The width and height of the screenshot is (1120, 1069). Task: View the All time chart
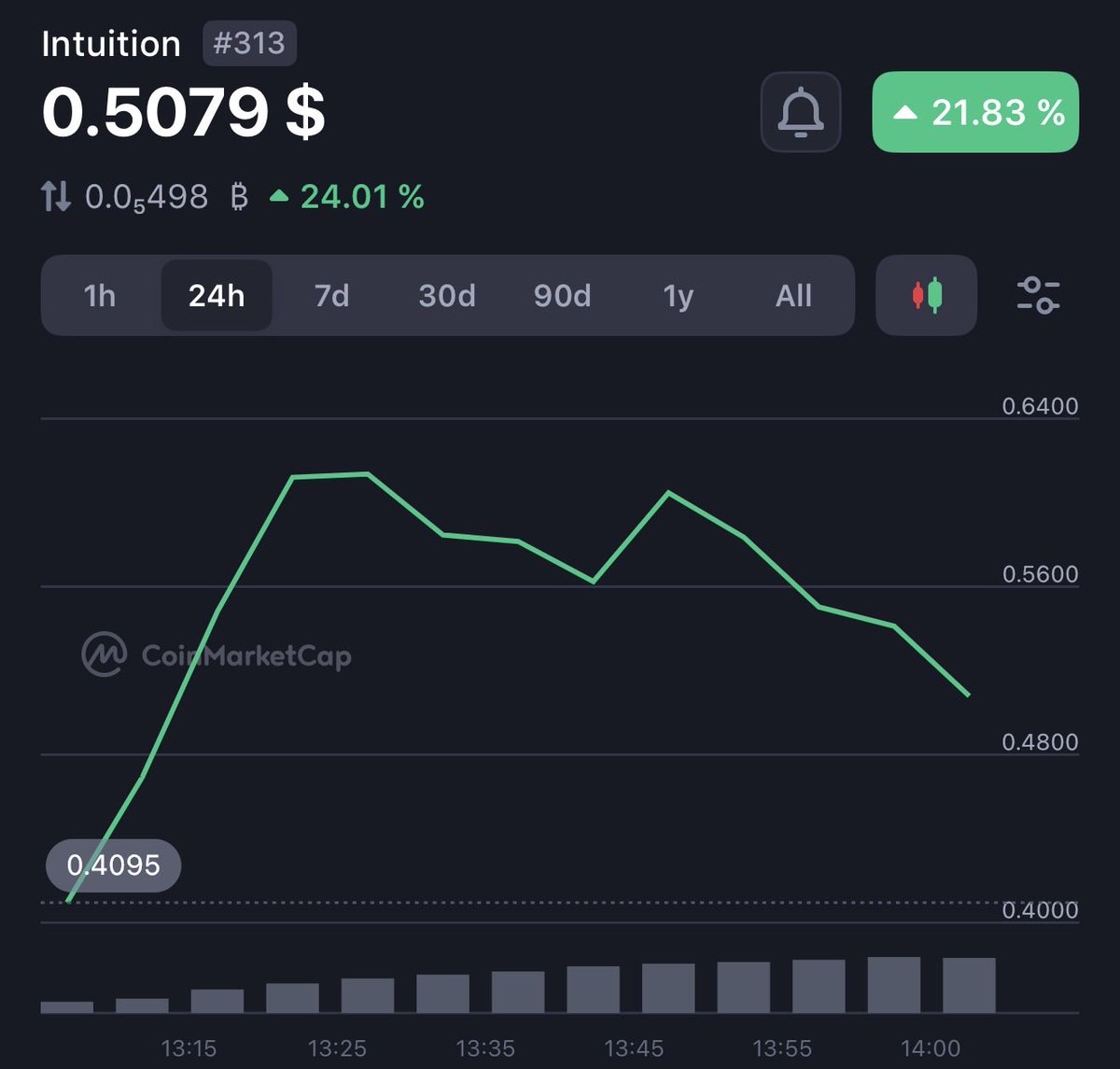(x=793, y=296)
